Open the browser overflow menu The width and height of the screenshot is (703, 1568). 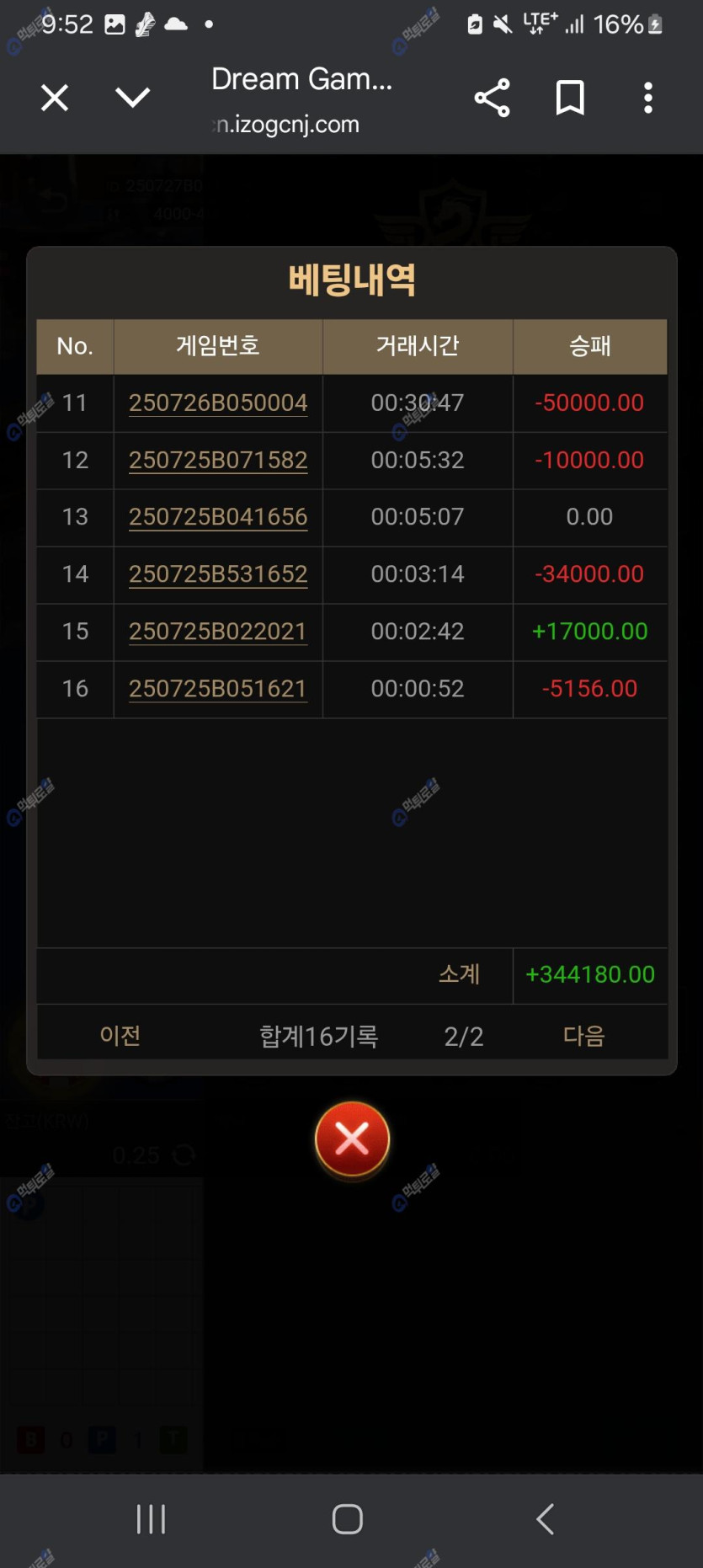pyautogui.click(x=647, y=98)
